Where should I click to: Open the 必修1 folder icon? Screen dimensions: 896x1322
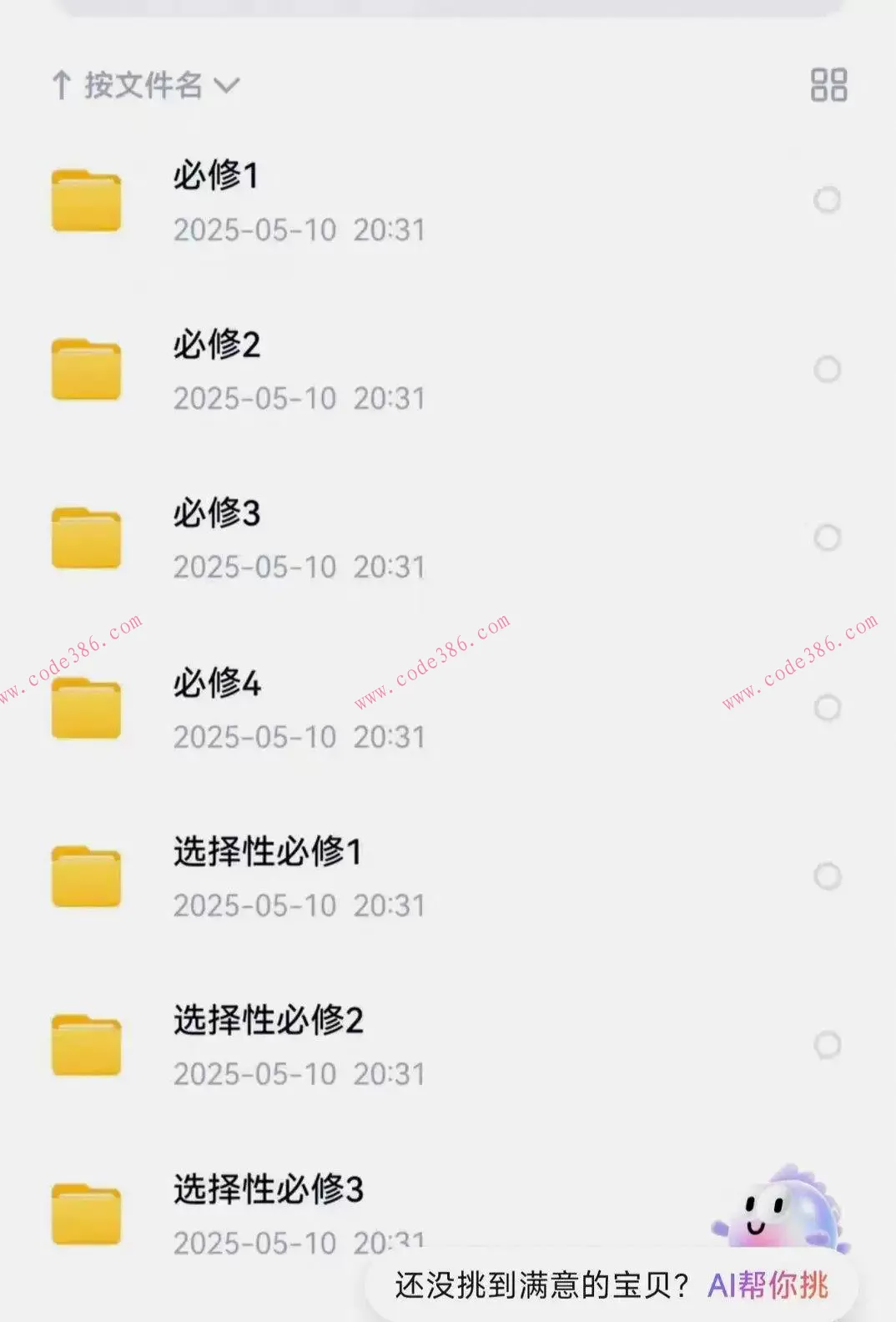[x=86, y=200]
